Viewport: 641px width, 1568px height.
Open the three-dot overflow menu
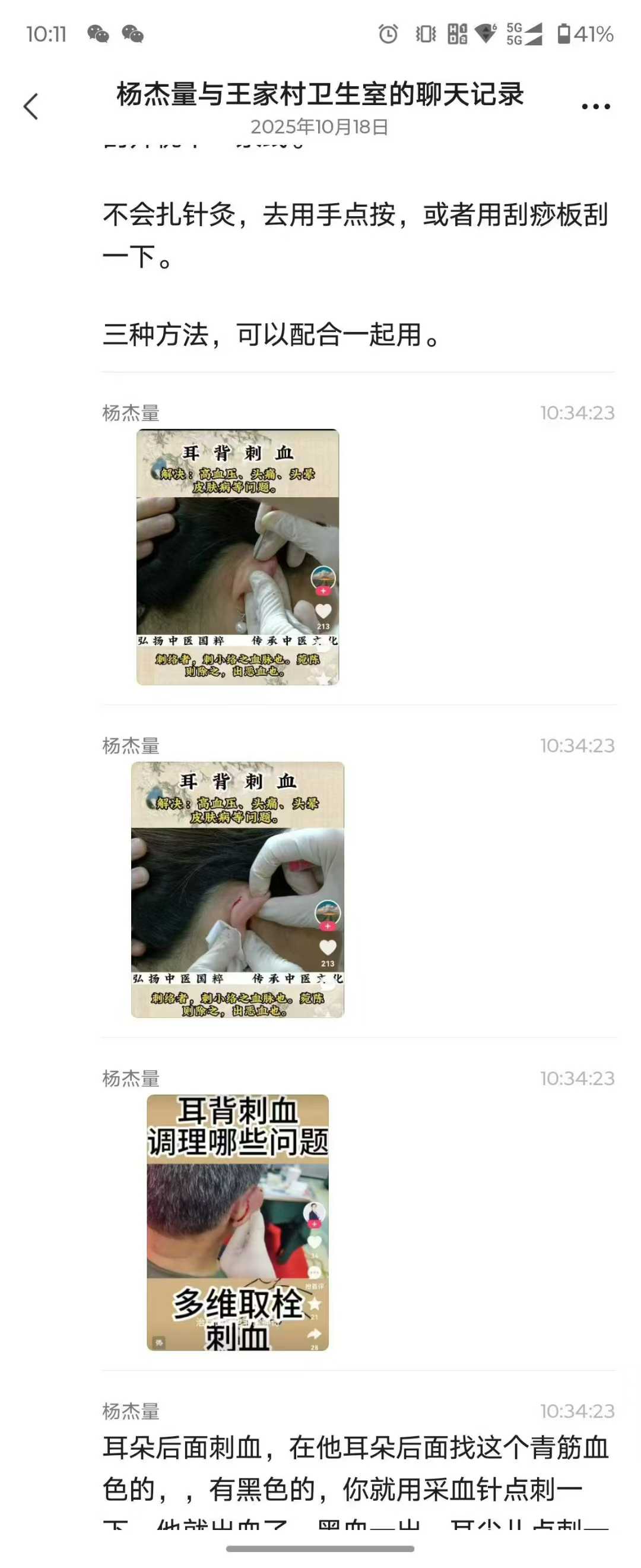point(595,106)
